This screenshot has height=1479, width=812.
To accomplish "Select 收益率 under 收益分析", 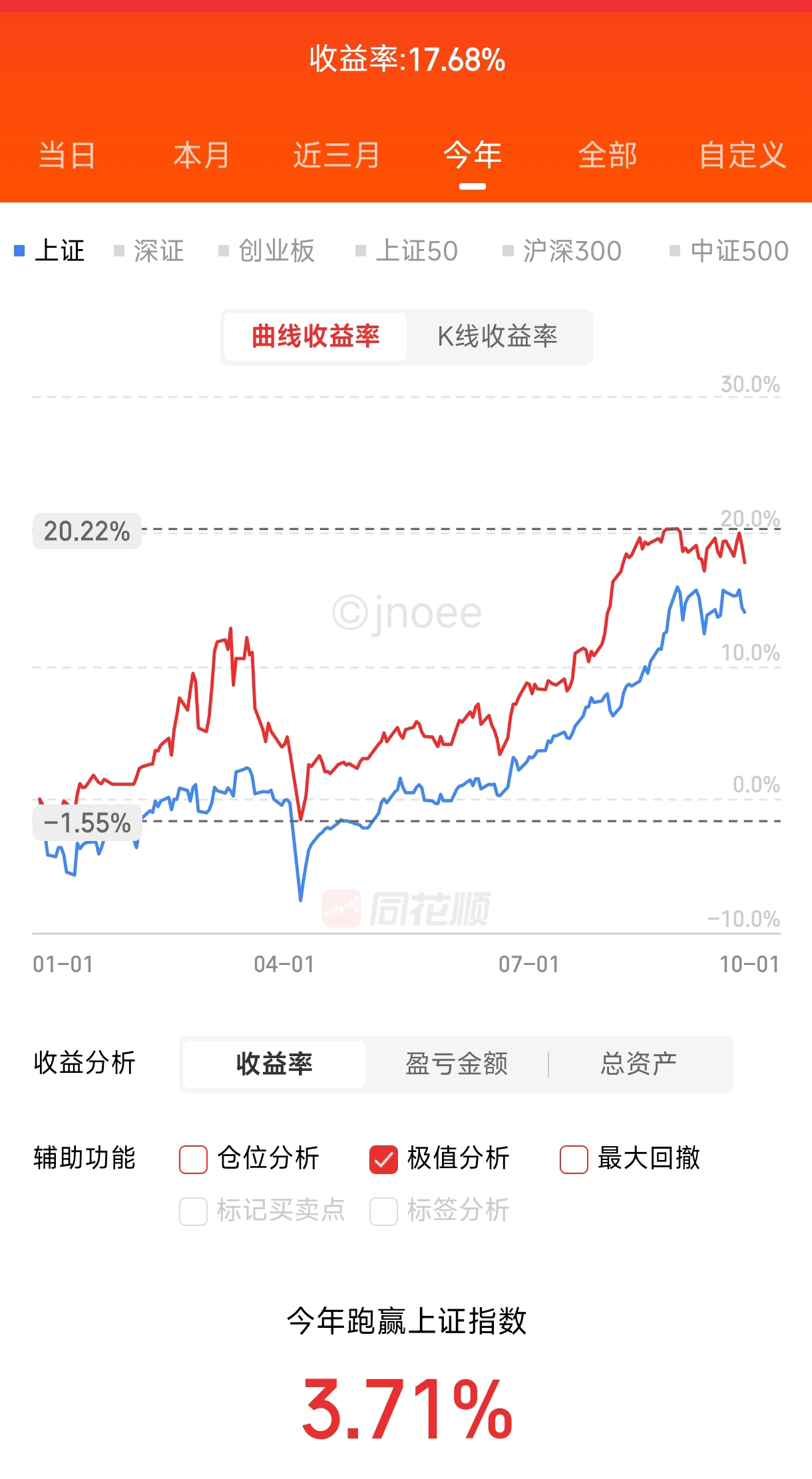I will [x=274, y=1063].
